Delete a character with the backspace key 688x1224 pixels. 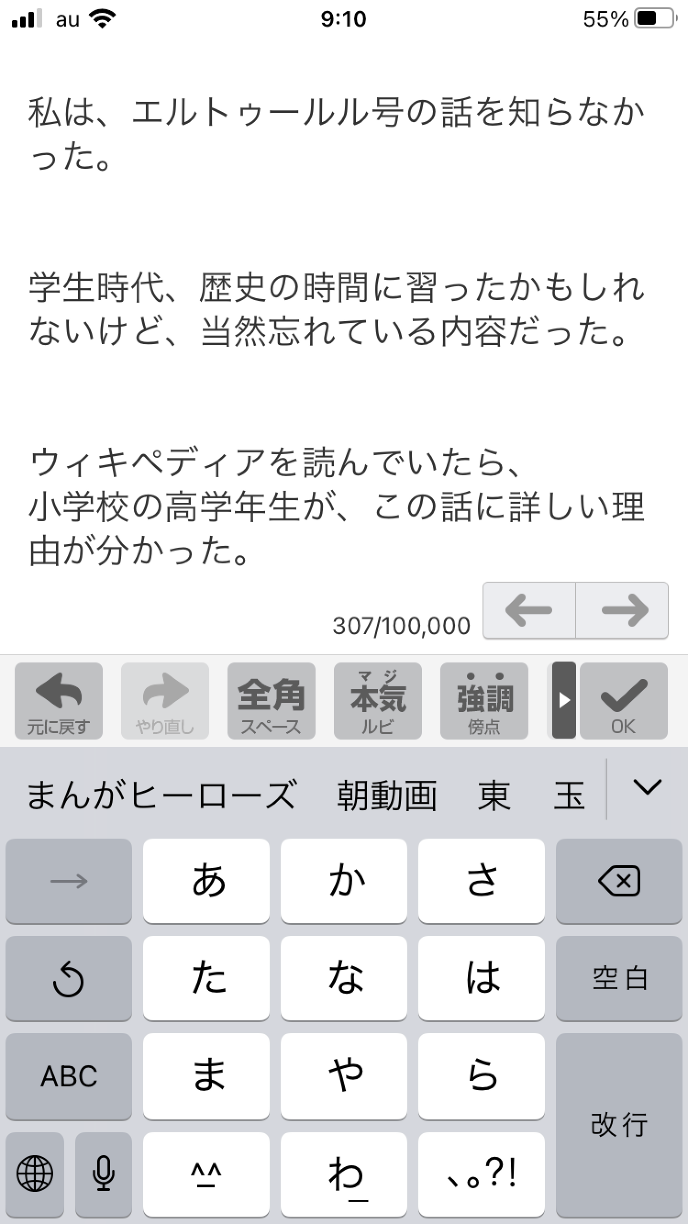[618, 881]
